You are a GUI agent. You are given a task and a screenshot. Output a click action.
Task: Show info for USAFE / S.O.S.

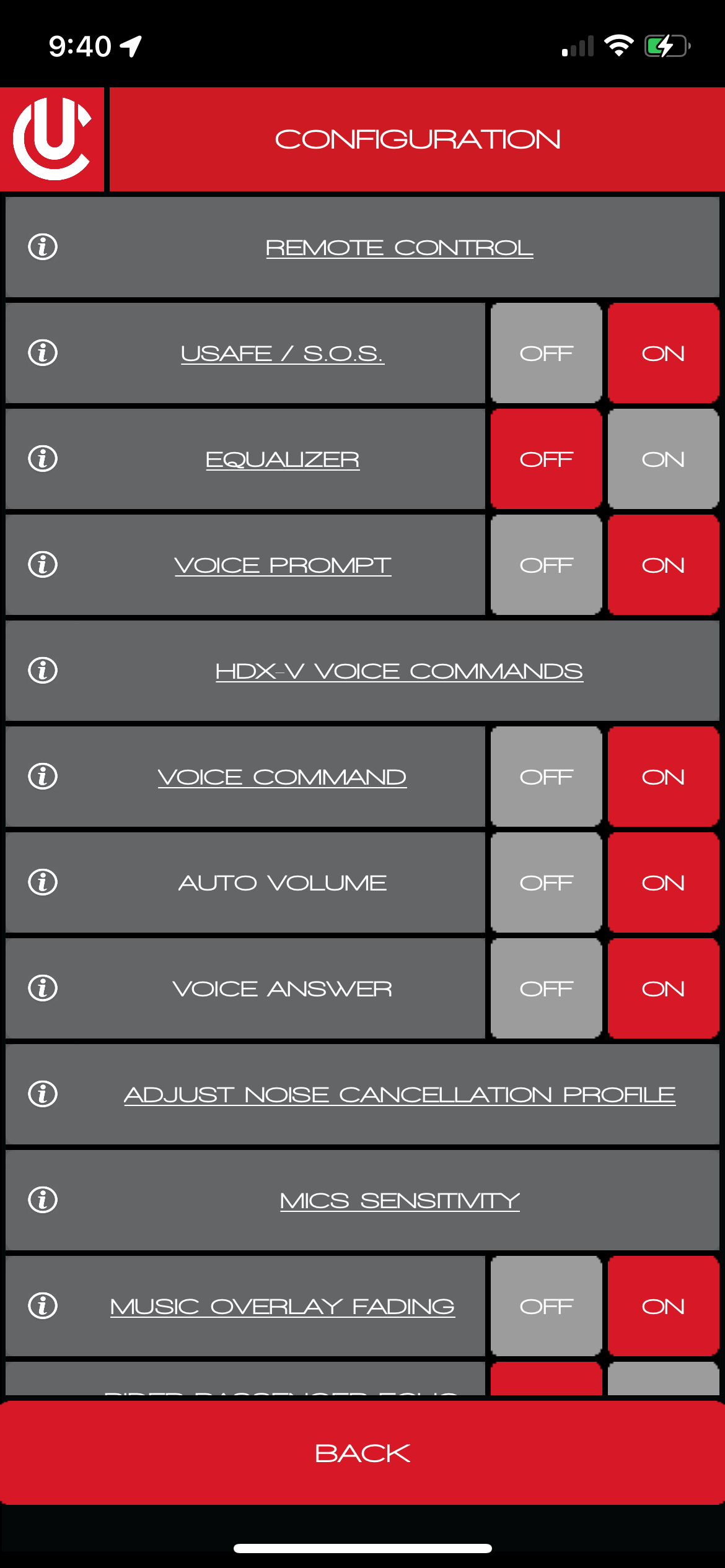pos(43,353)
